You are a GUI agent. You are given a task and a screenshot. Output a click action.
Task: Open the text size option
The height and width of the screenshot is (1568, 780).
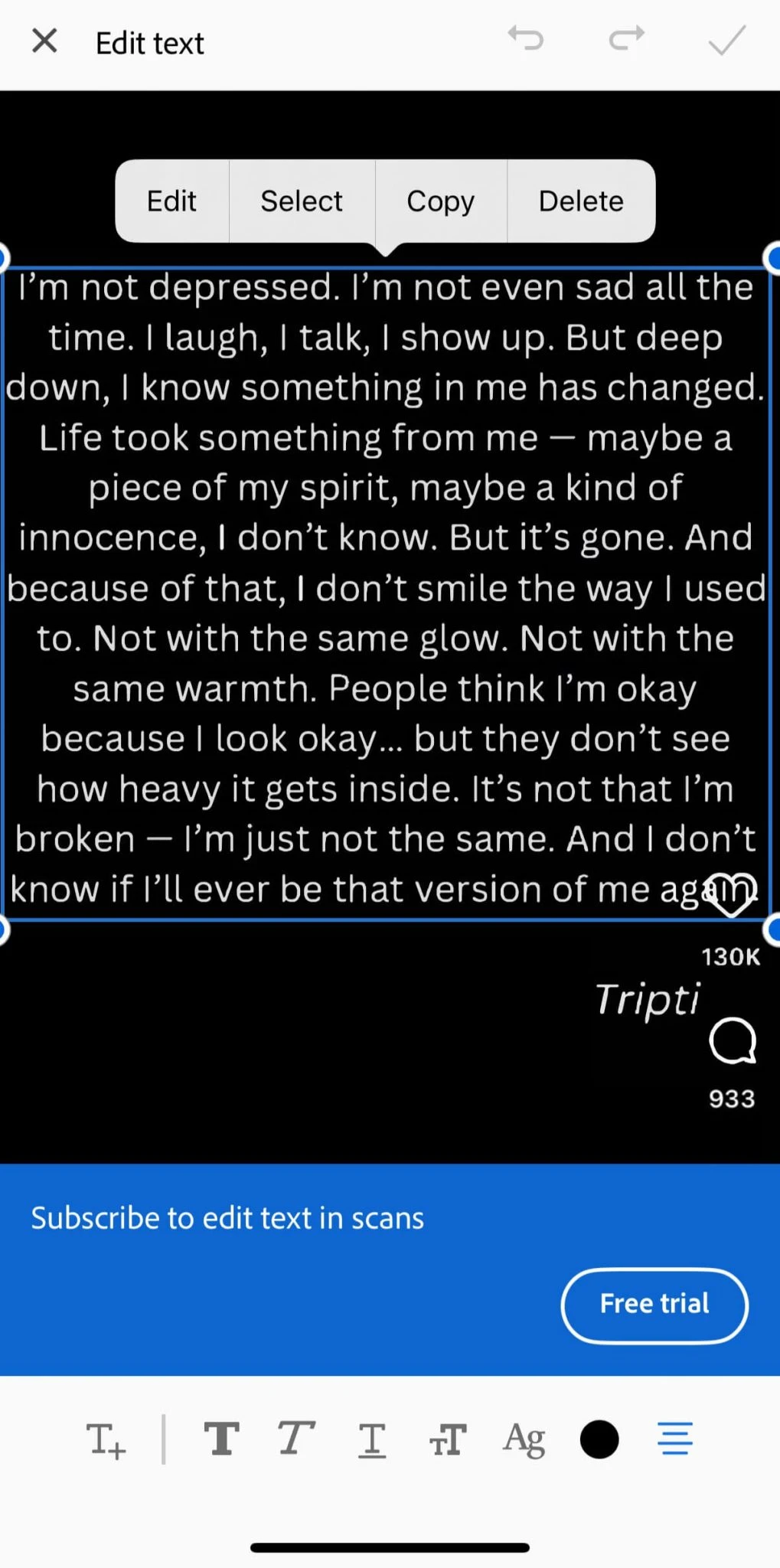tap(448, 1440)
